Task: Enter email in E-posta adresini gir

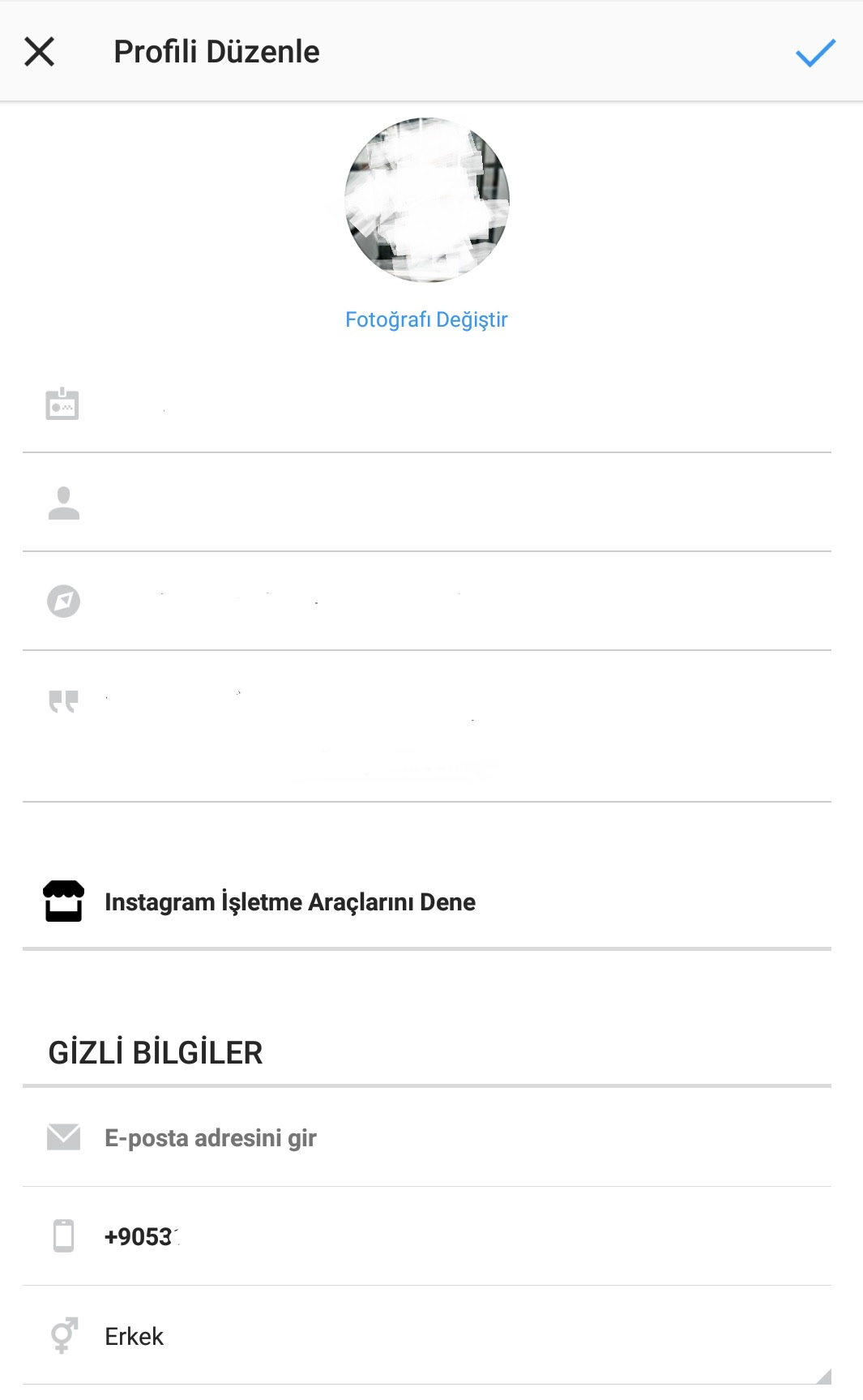Action: (427, 1137)
